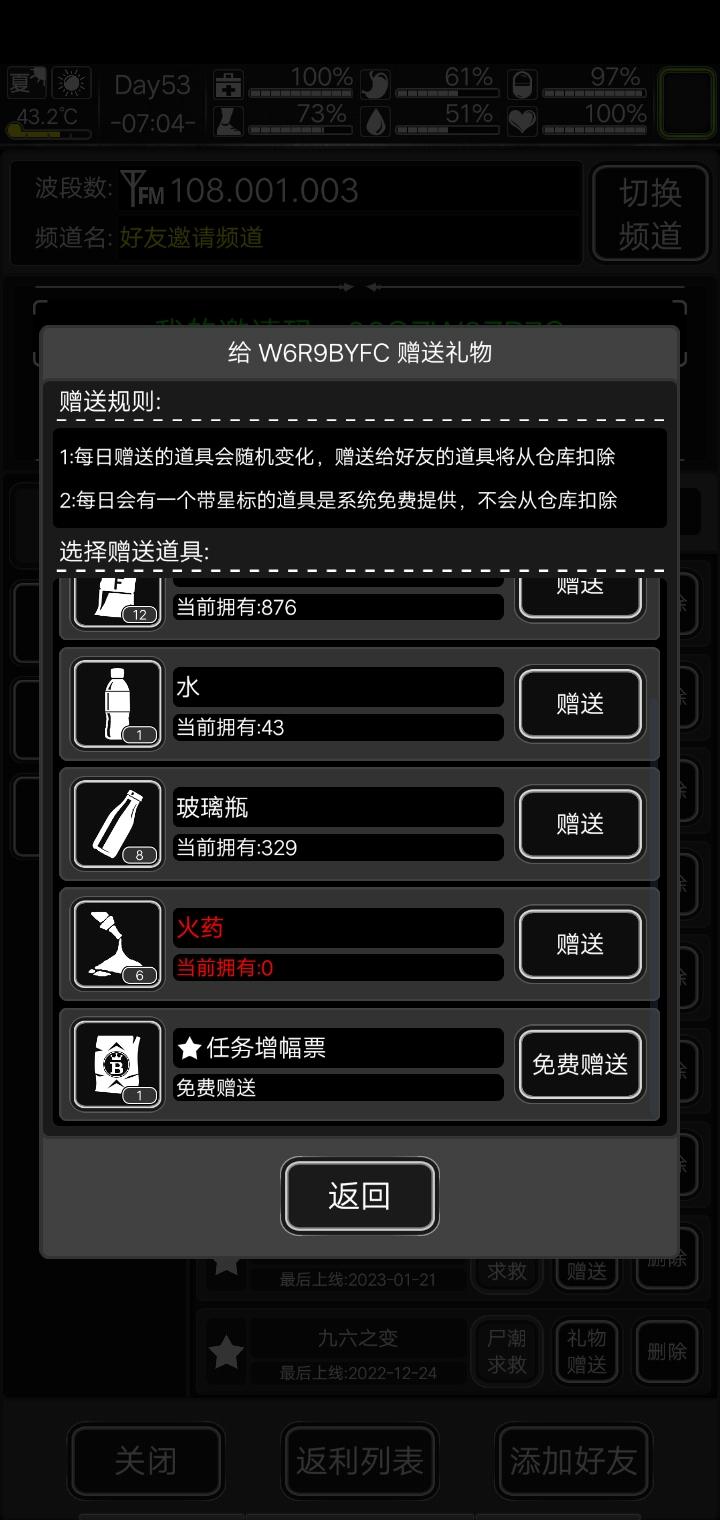Tap the Bitcoin icon on 任务增幅票 item
The image size is (720, 1520).
click(116, 1063)
